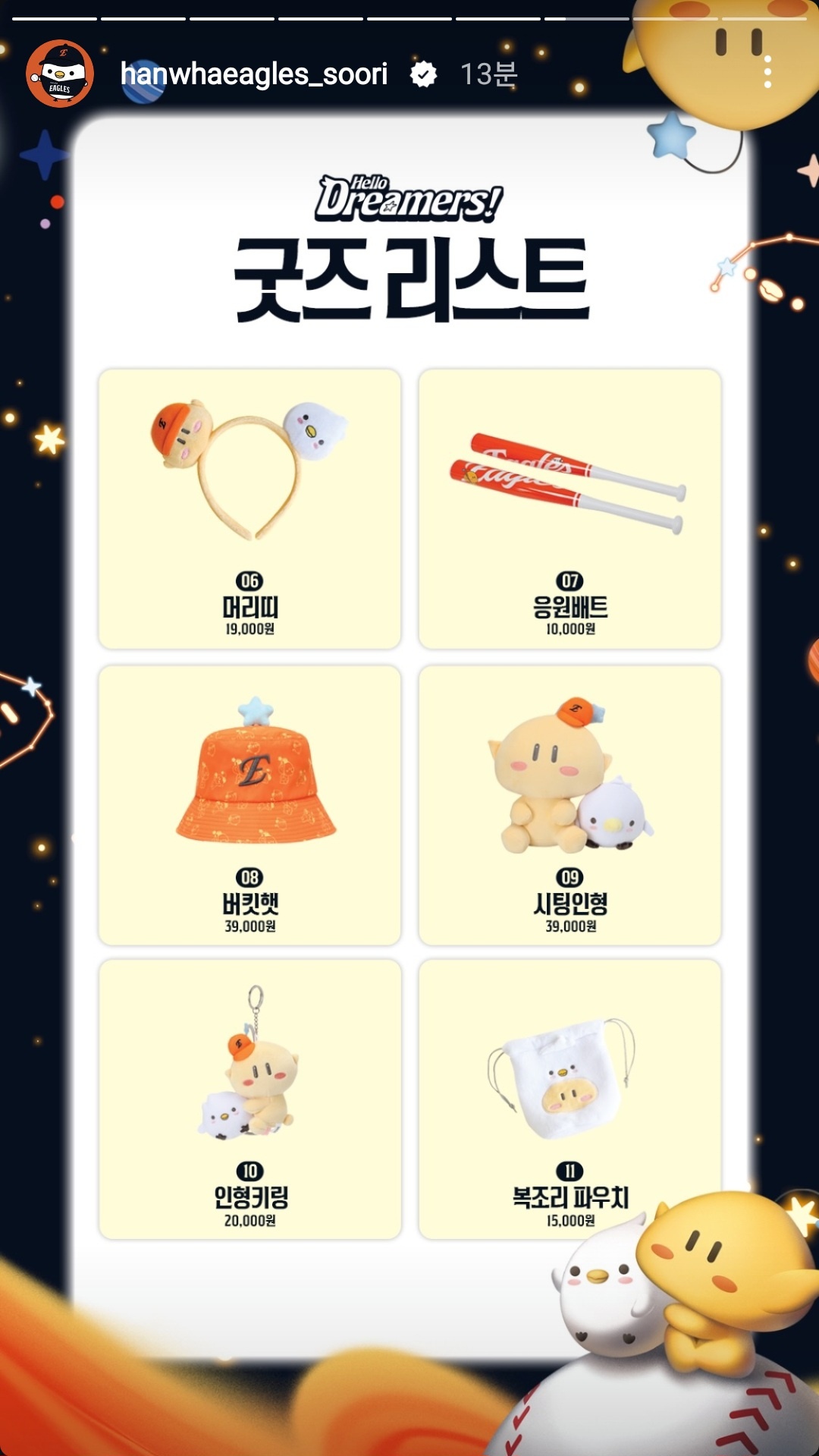Open the story overflow menu
The image size is (819, 1456).
(x=767, y=72)
